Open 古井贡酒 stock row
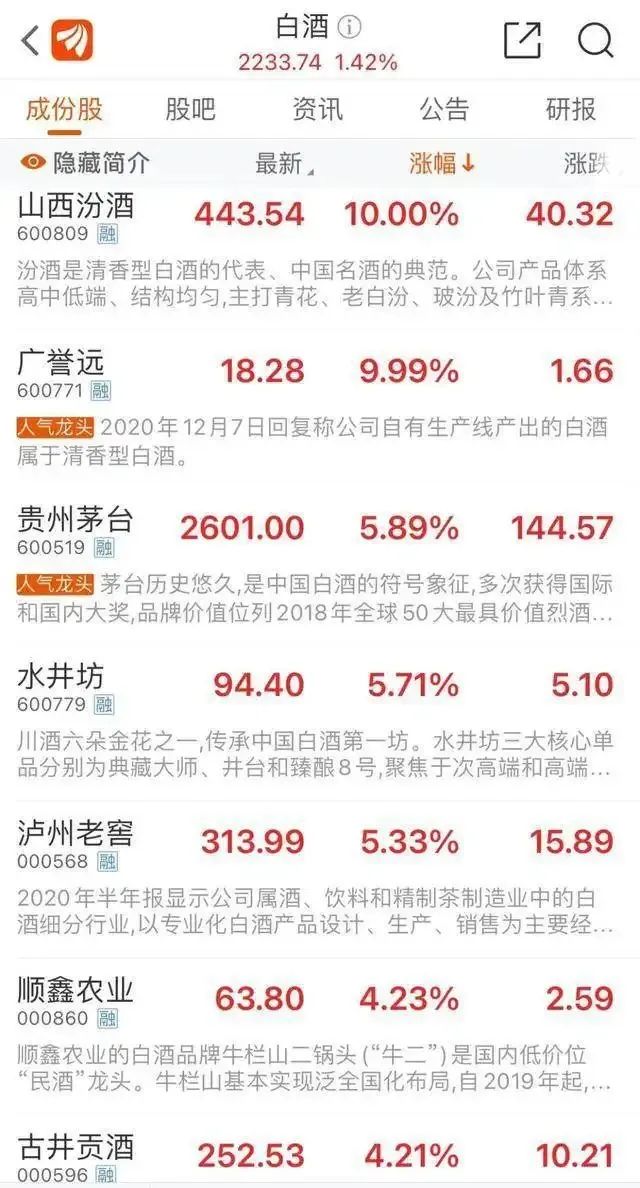Image resolution: width=640 pixels, height=1188 pixels. pyautogui.click(x=76, y=1149)
